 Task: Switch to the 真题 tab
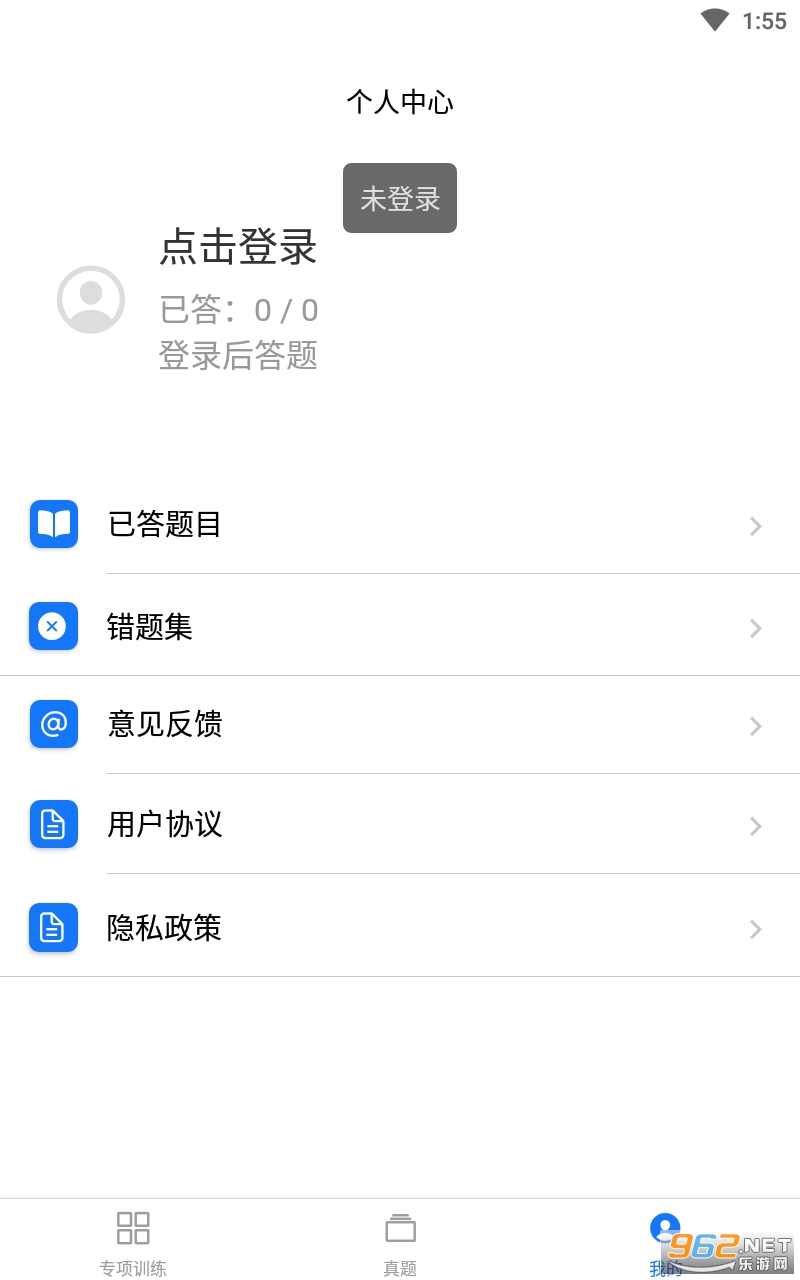(400, 1242)
